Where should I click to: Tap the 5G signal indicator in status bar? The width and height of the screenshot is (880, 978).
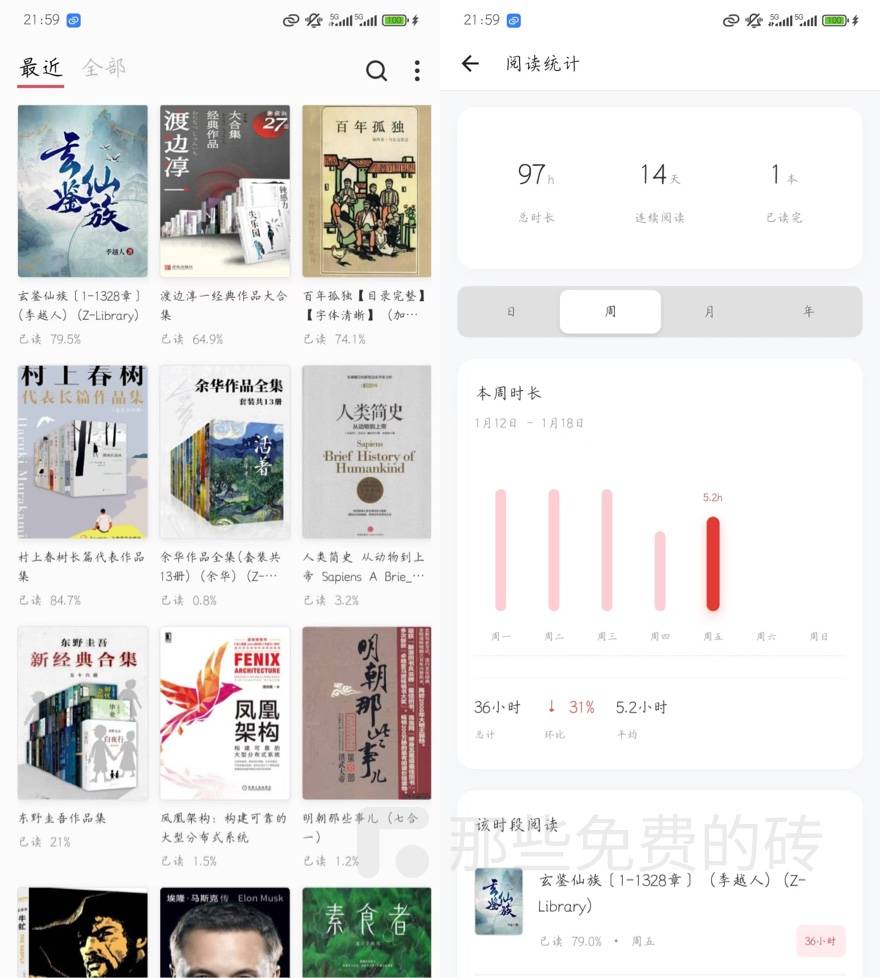click(x=341, y=18)
